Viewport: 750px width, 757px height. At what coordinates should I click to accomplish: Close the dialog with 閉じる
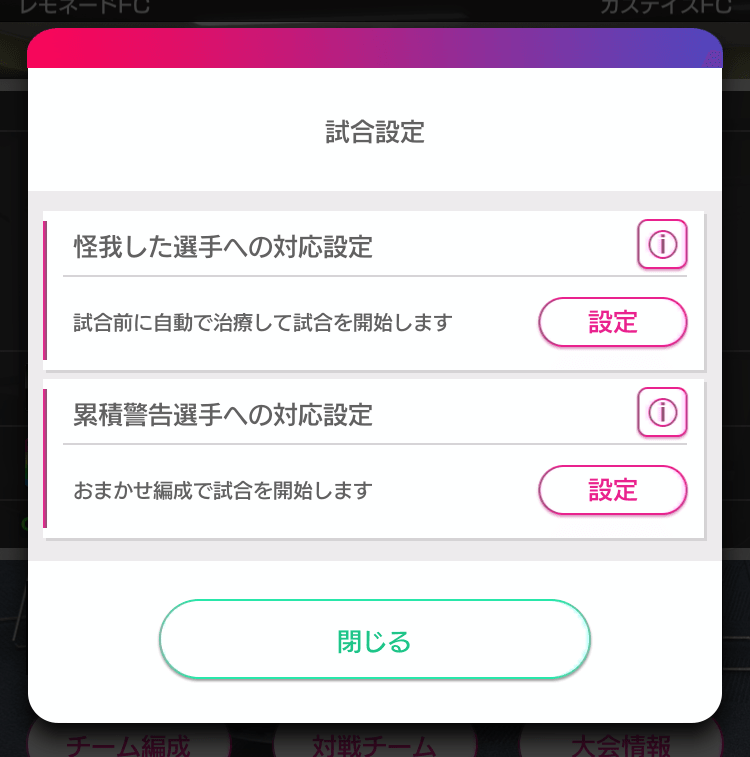375,640
